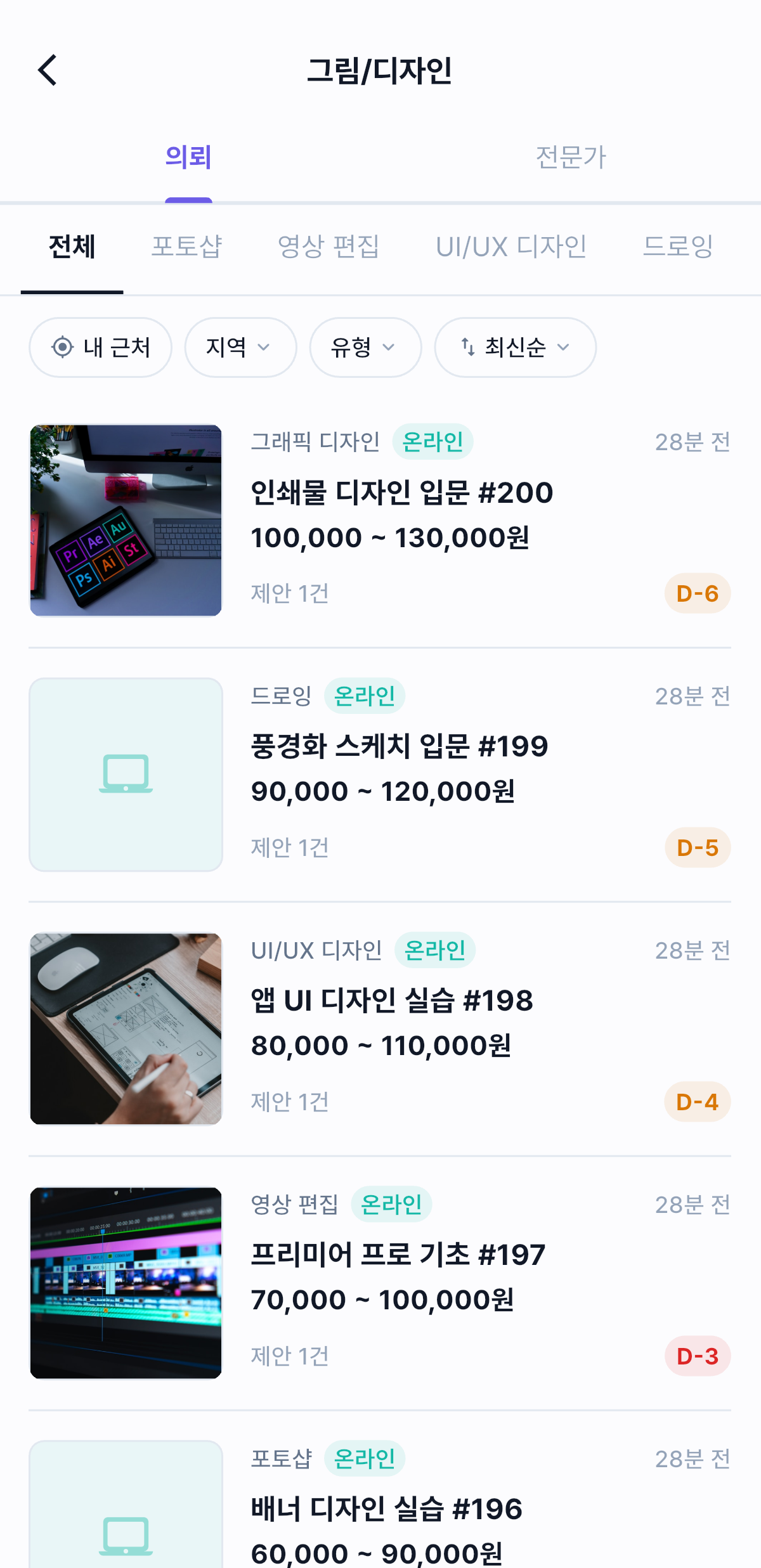Toggle the 온라인 badge on 드로잉 listing
The image size is (761, 1568).
pyautogui.click(x=364, y=696)
